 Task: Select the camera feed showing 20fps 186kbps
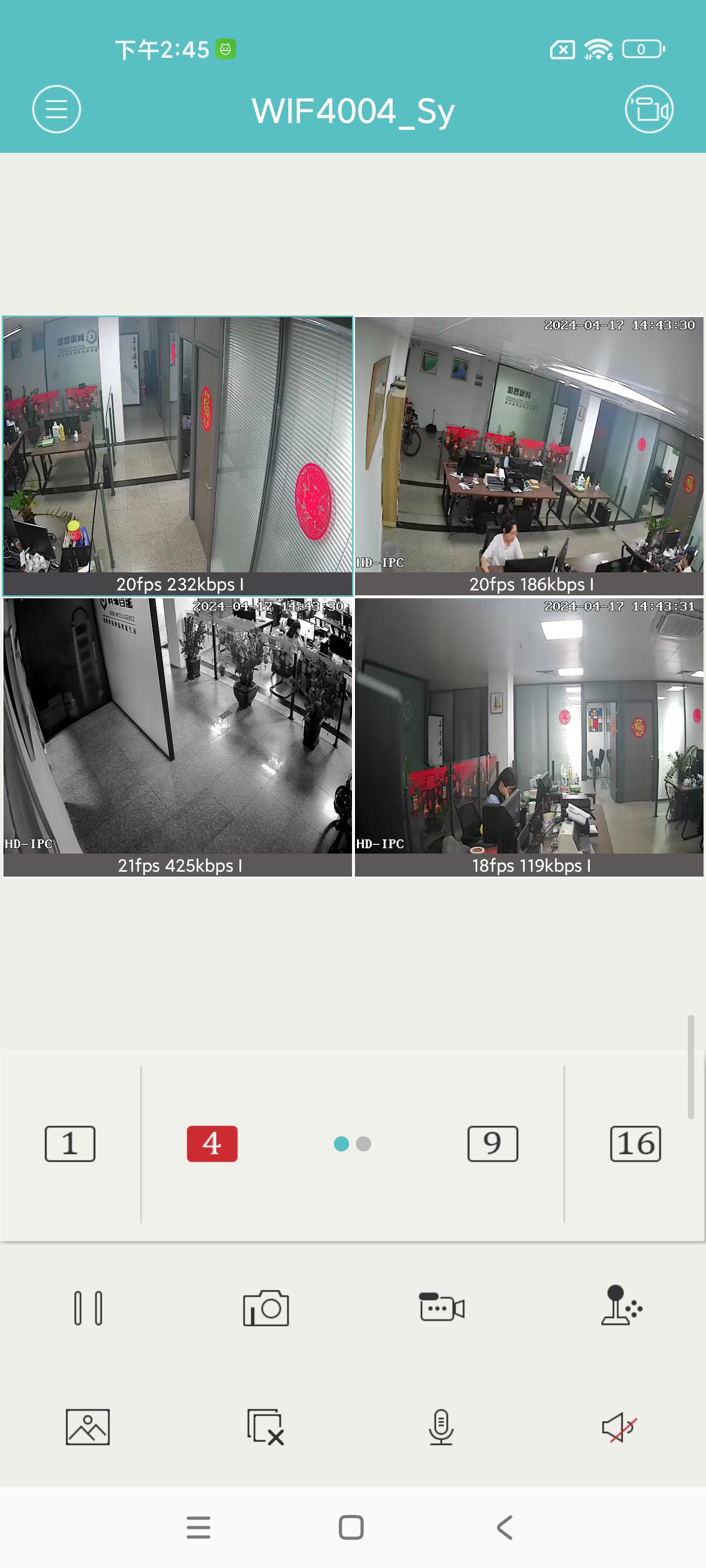(529, 456)
